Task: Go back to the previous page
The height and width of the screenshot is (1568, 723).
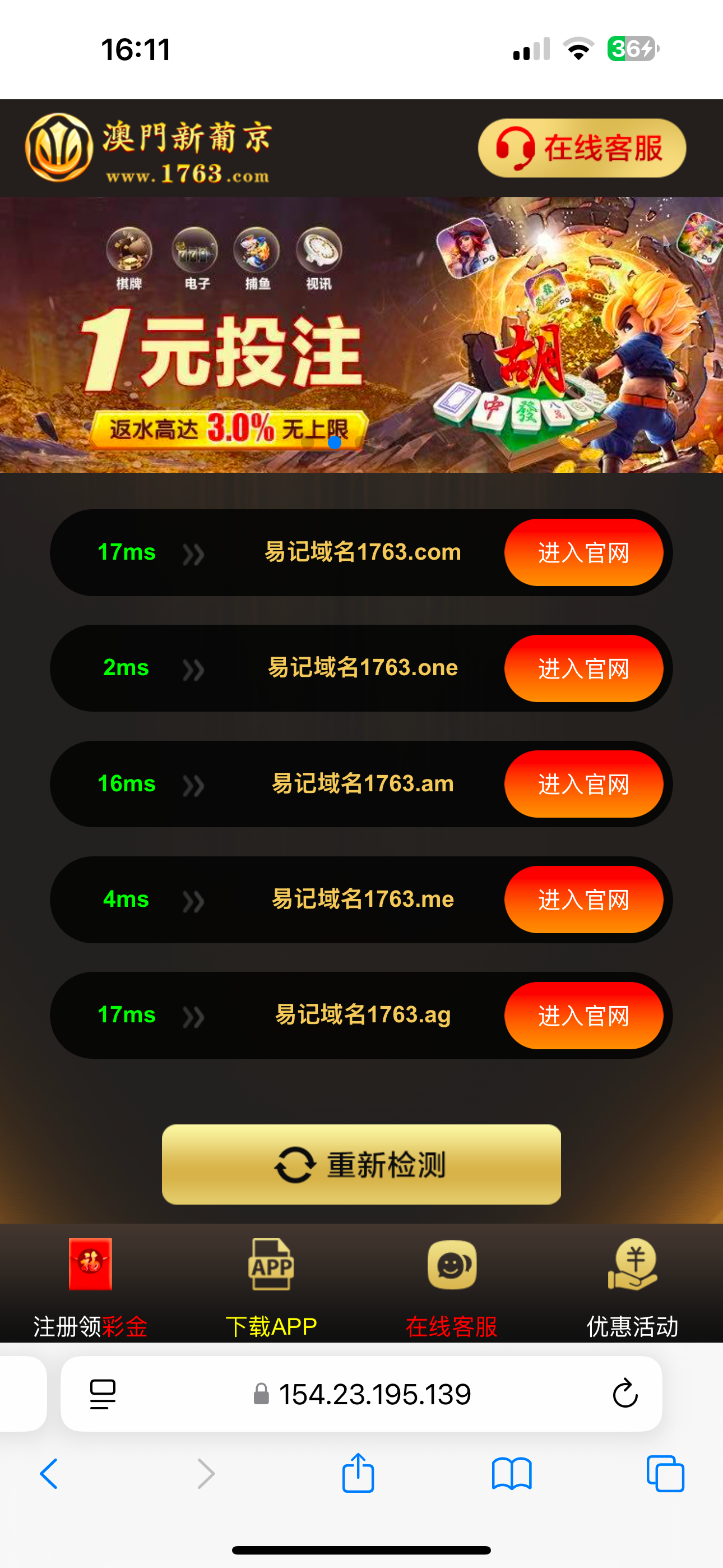Action: [x=49, y=1474]
